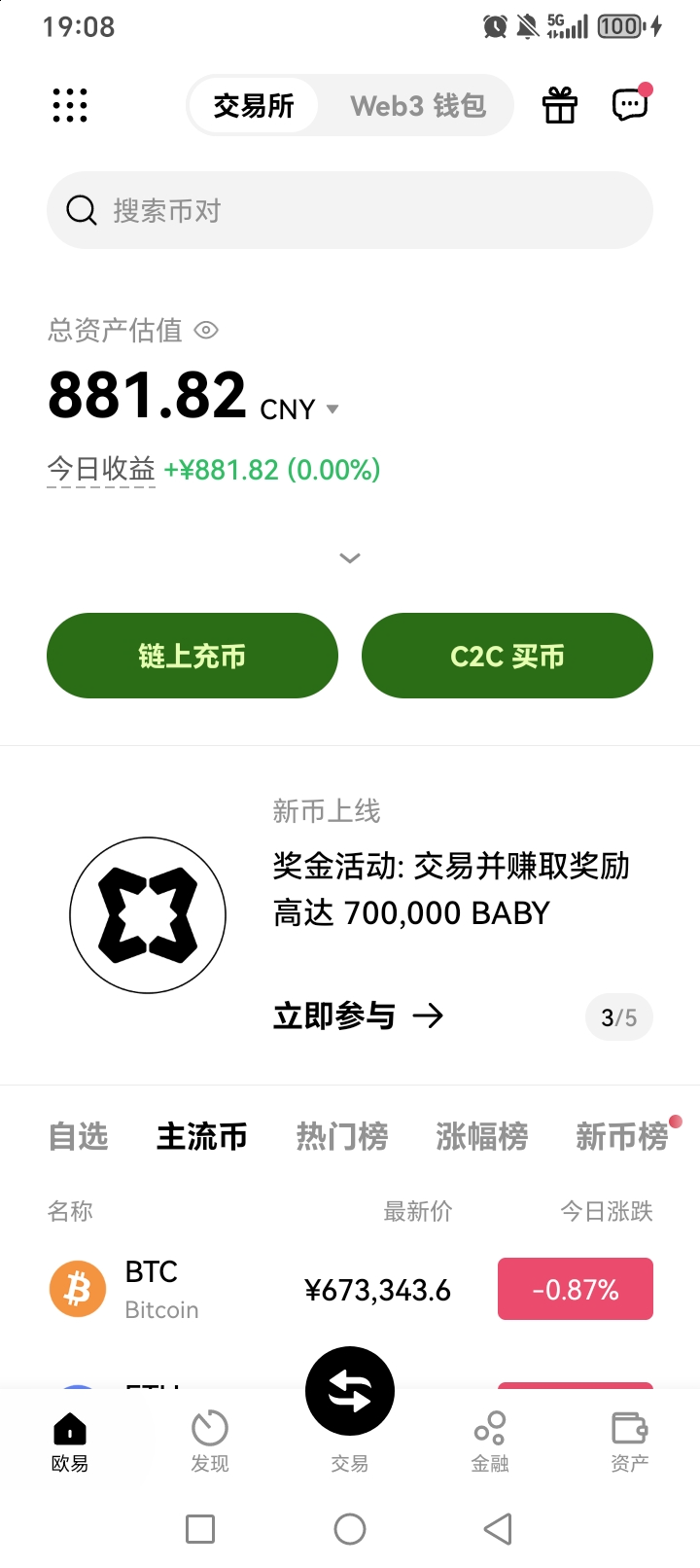700x1568 pixels.
Task: Switch to 新币榜 tab
Action: [621, 1136]
